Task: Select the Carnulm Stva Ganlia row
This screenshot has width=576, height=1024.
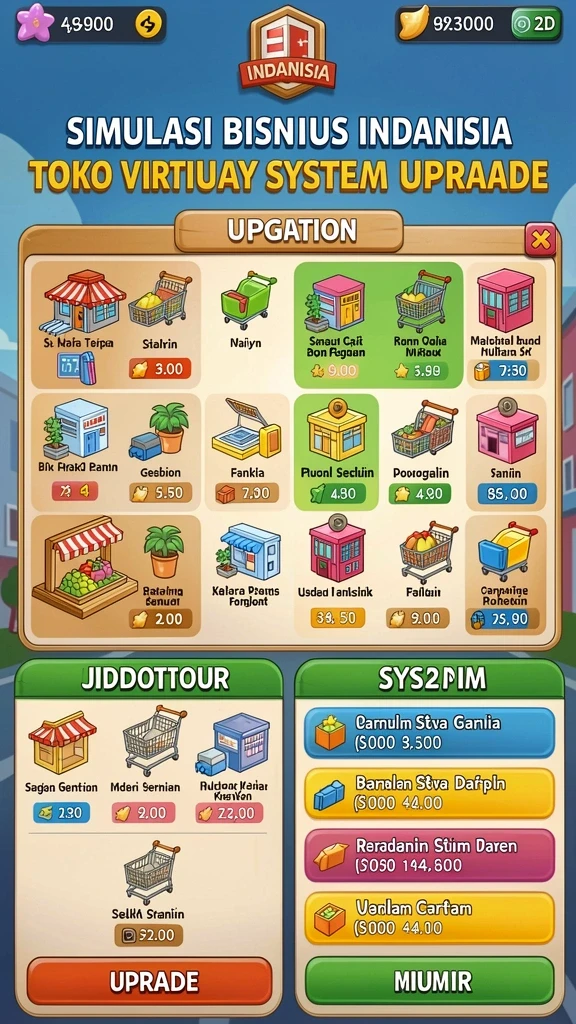Action: coord(429,733)
